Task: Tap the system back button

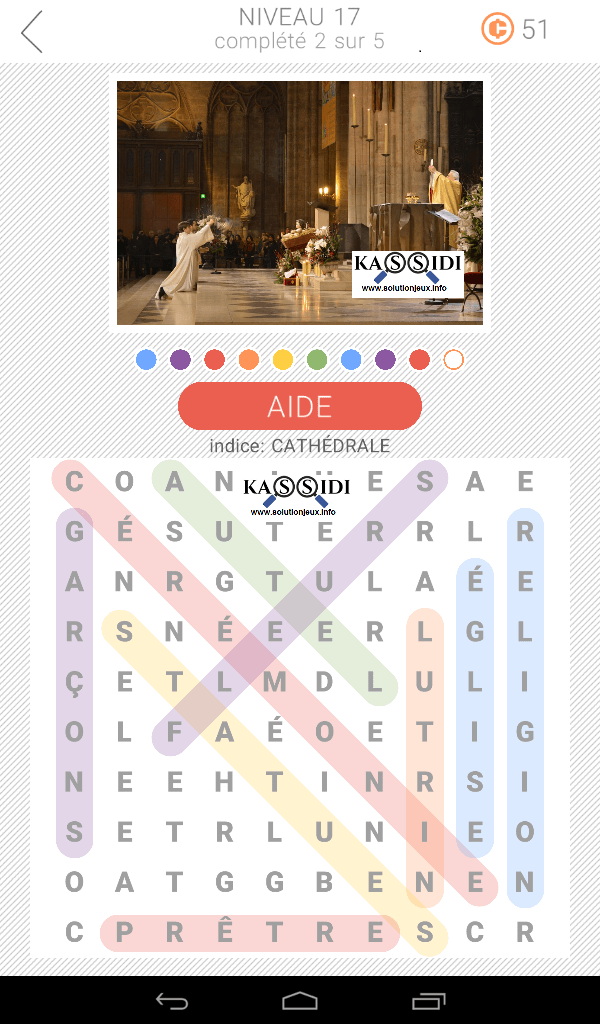Action: (x=172, y=1000)
